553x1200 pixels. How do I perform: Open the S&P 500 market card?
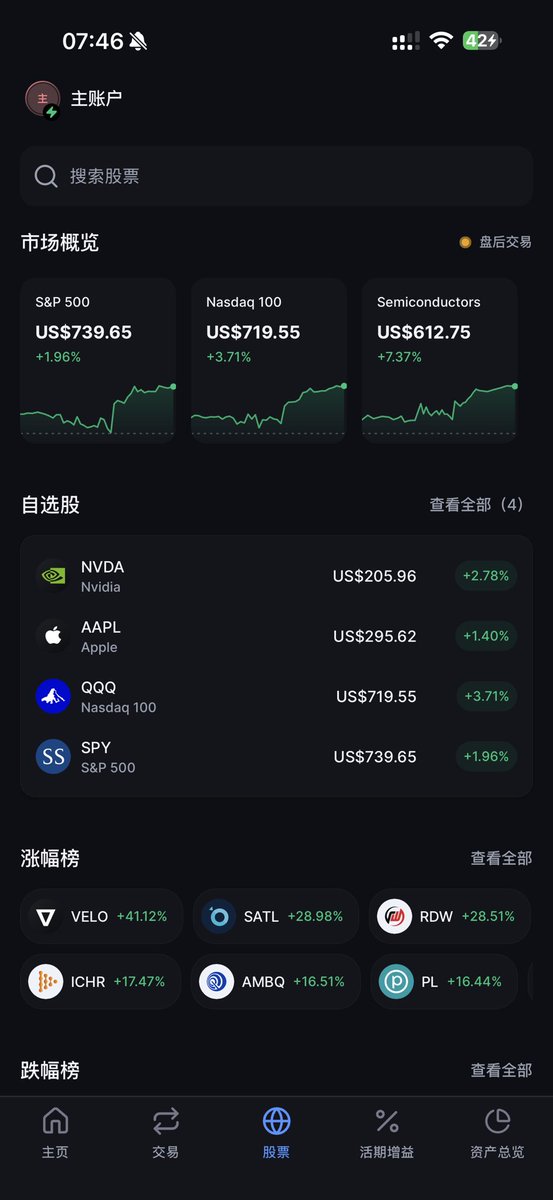click(x=98, y=360)
